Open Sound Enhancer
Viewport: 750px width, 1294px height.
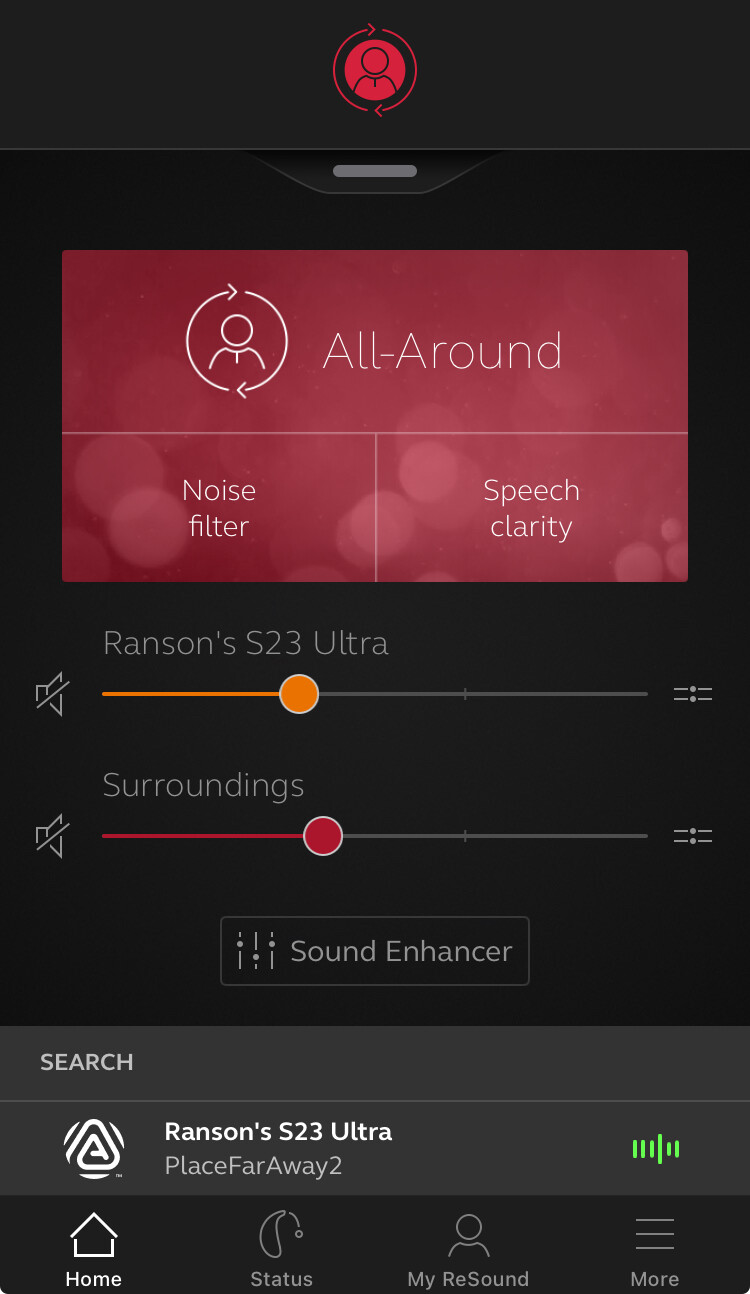pos(375,951)
